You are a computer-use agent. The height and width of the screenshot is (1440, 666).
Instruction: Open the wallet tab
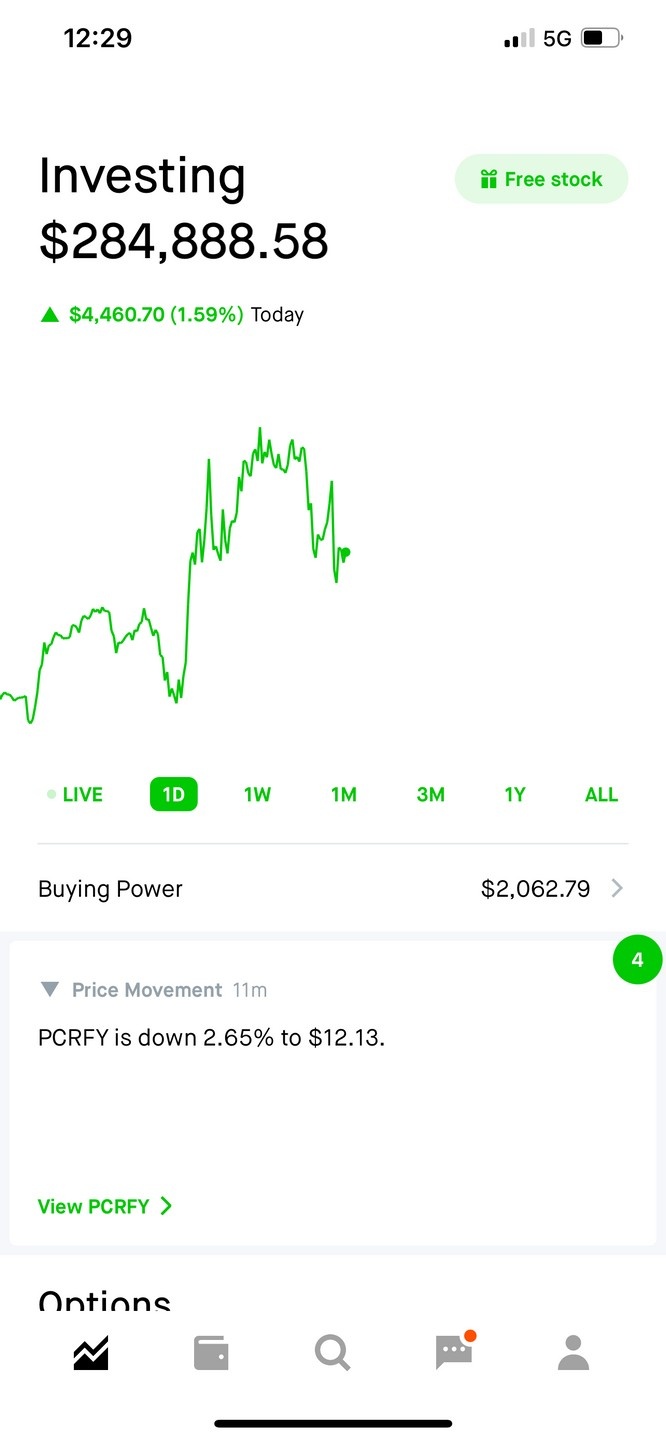pos(211,1353)
